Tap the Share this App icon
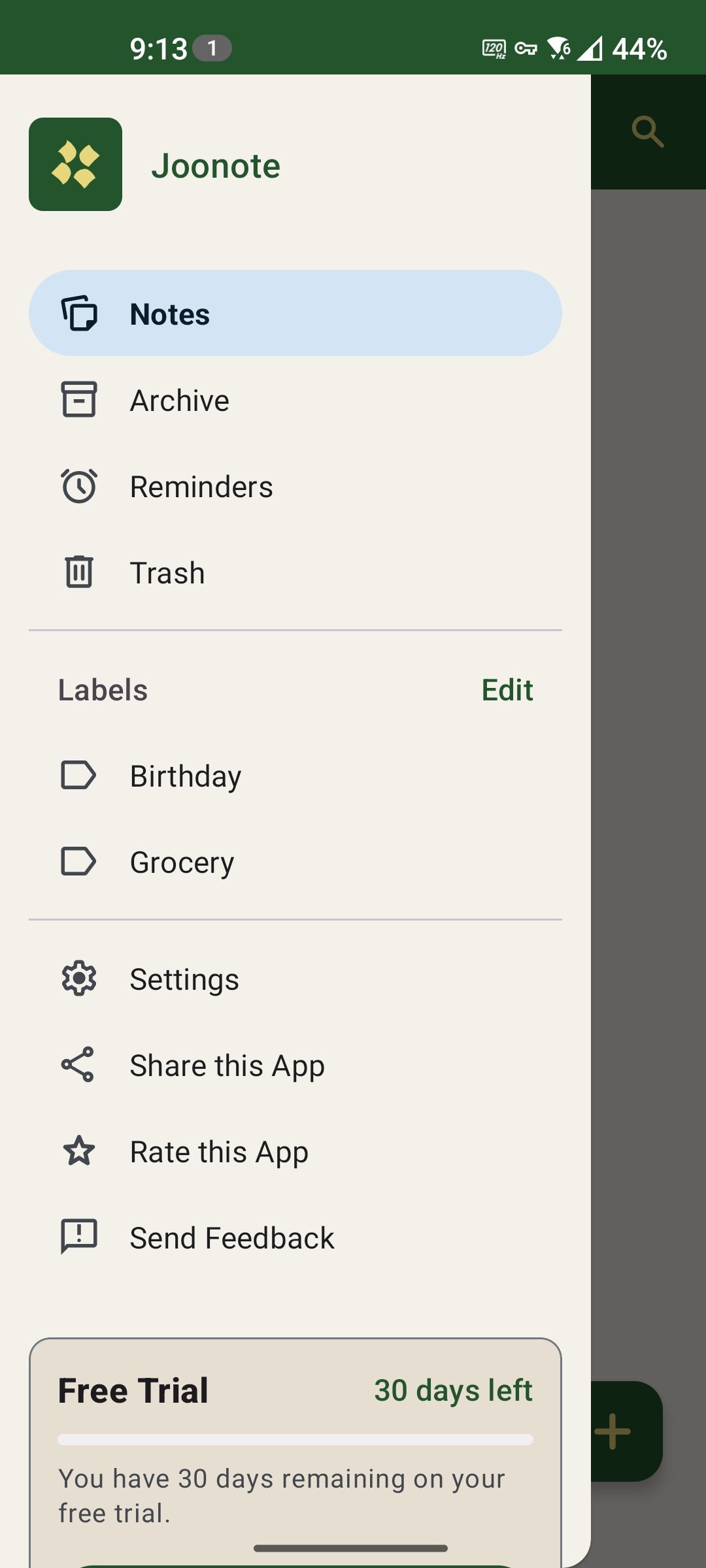 (x=79, y=1064)
